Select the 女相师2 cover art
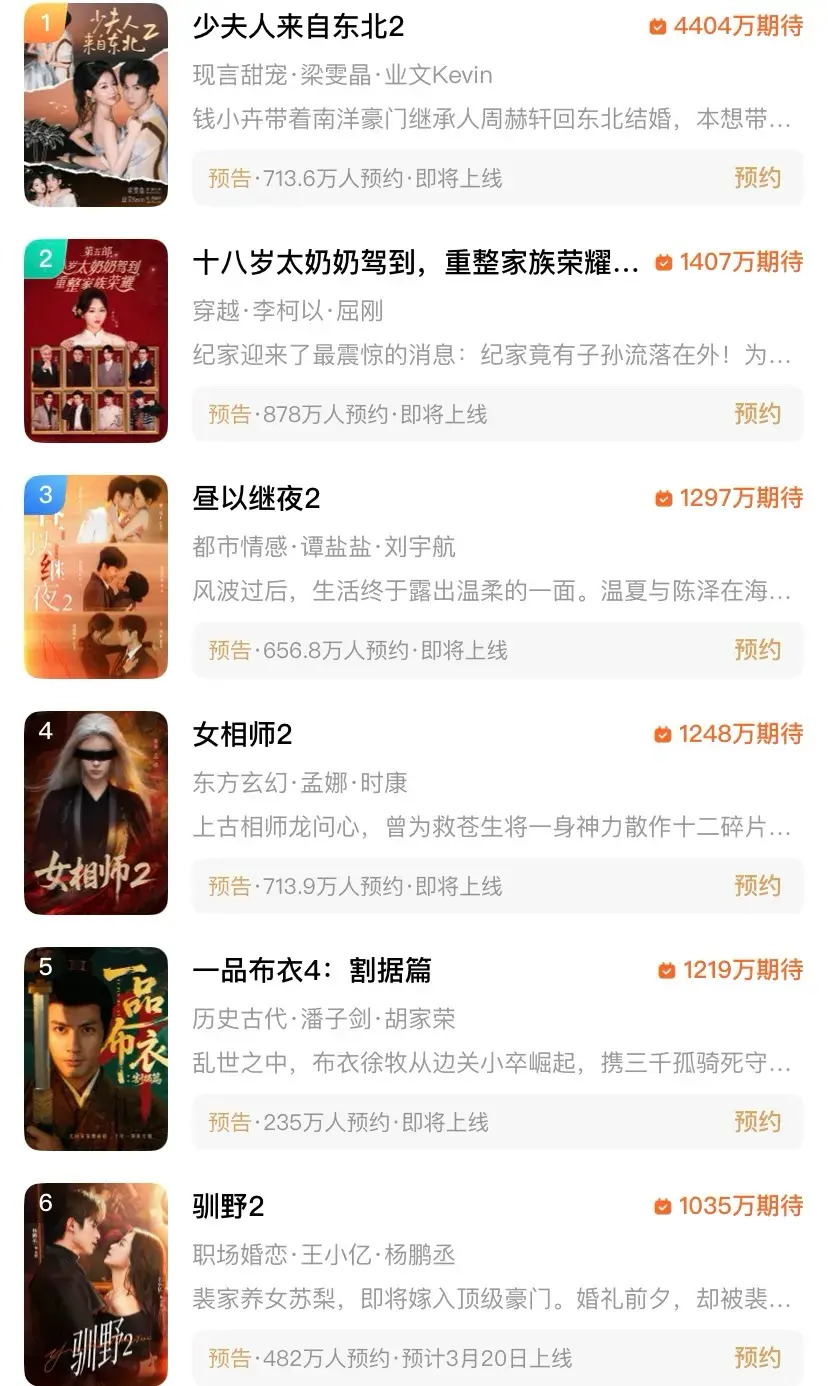Image resolution: width=828 pixels, height=1386 pixels. click(x=96, y=812)
